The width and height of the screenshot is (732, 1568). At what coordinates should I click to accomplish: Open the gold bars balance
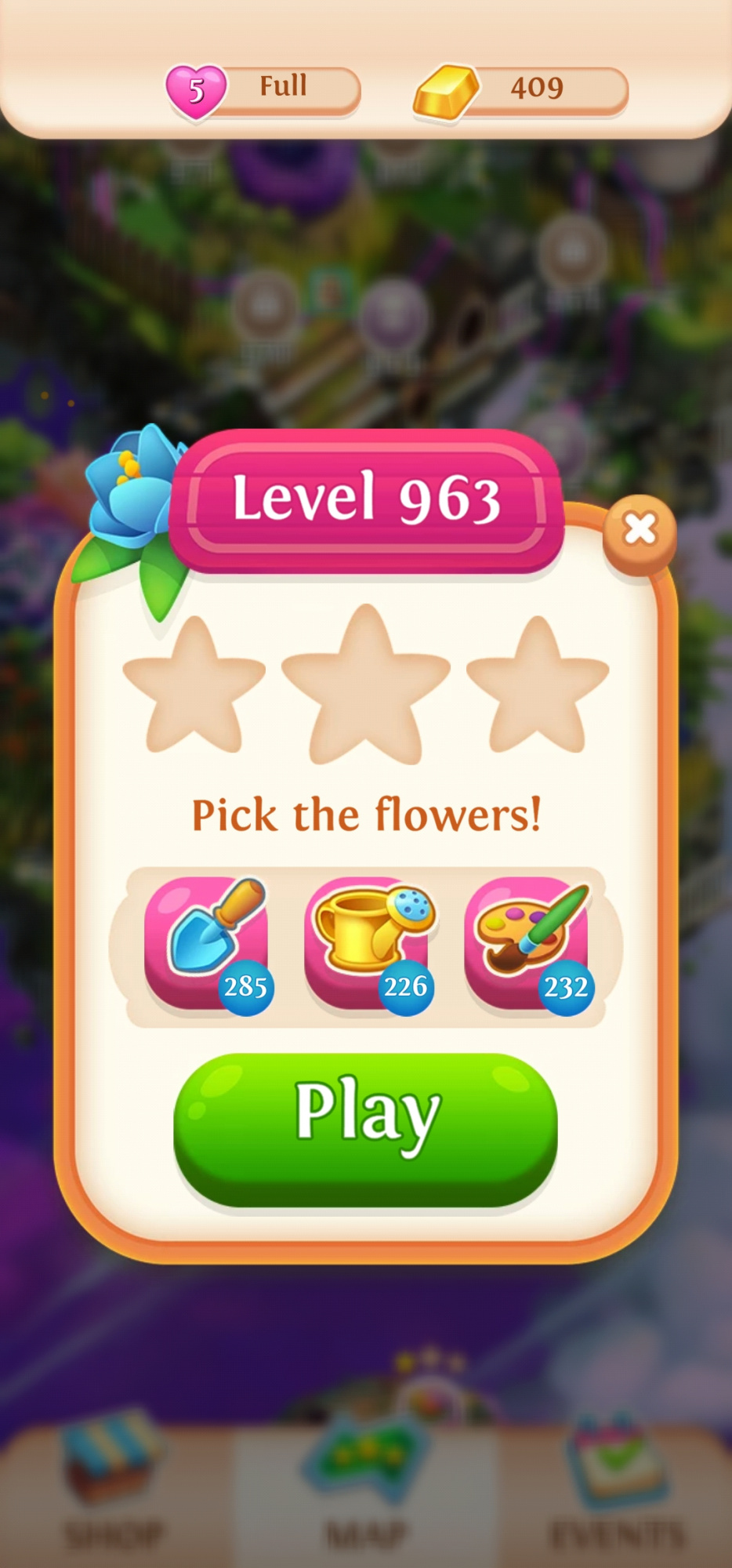point(521,89)
